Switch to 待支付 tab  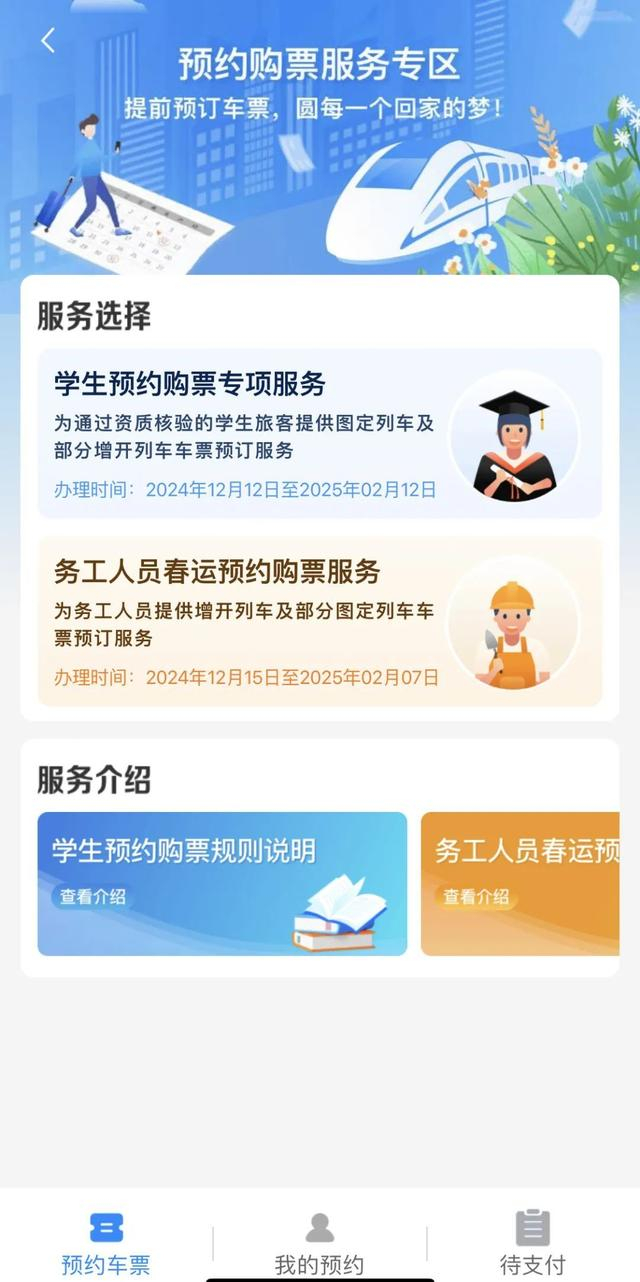(x=533, y=1243)
